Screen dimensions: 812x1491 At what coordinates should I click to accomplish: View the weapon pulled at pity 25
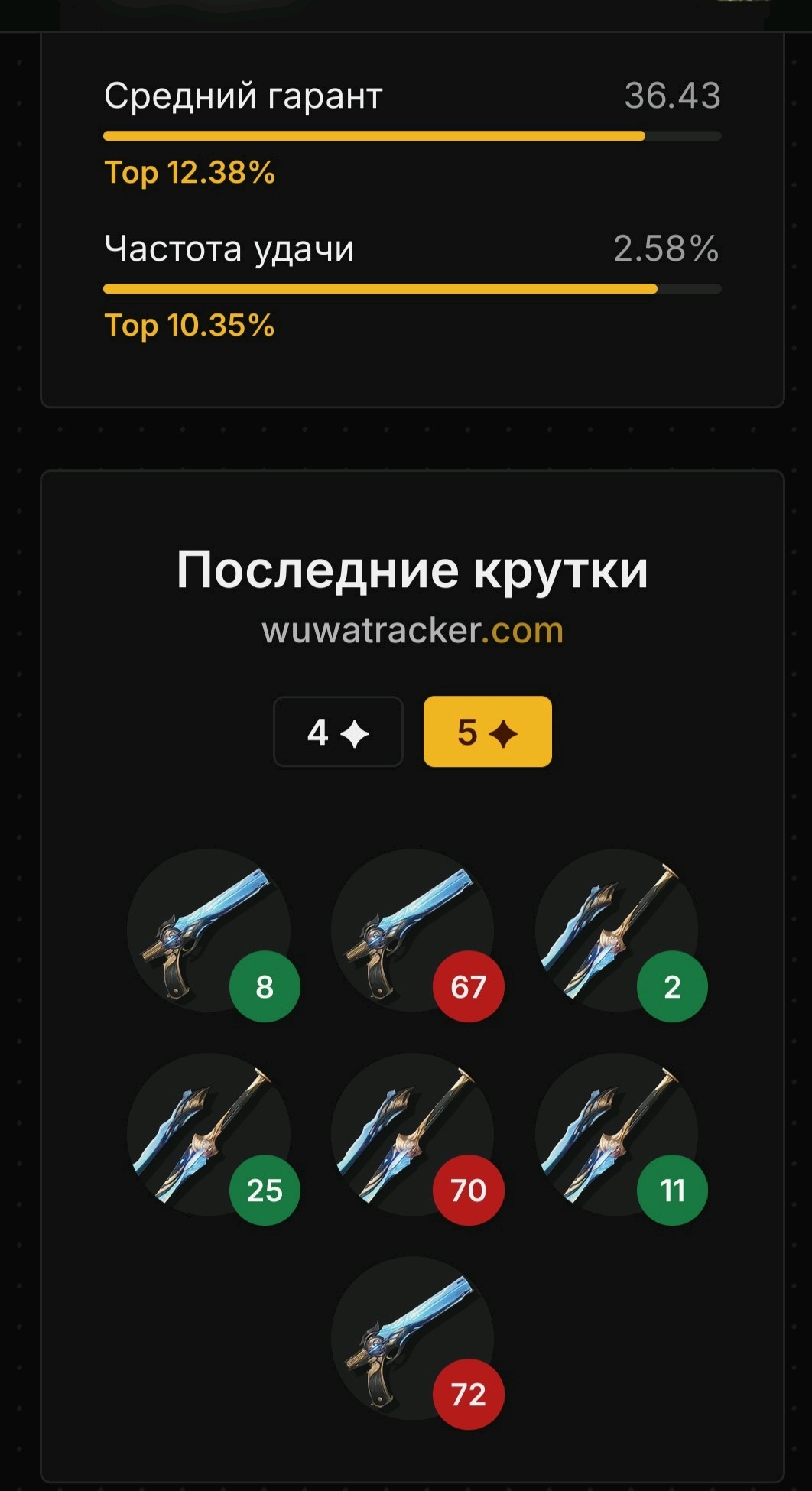pos(209,1135)
